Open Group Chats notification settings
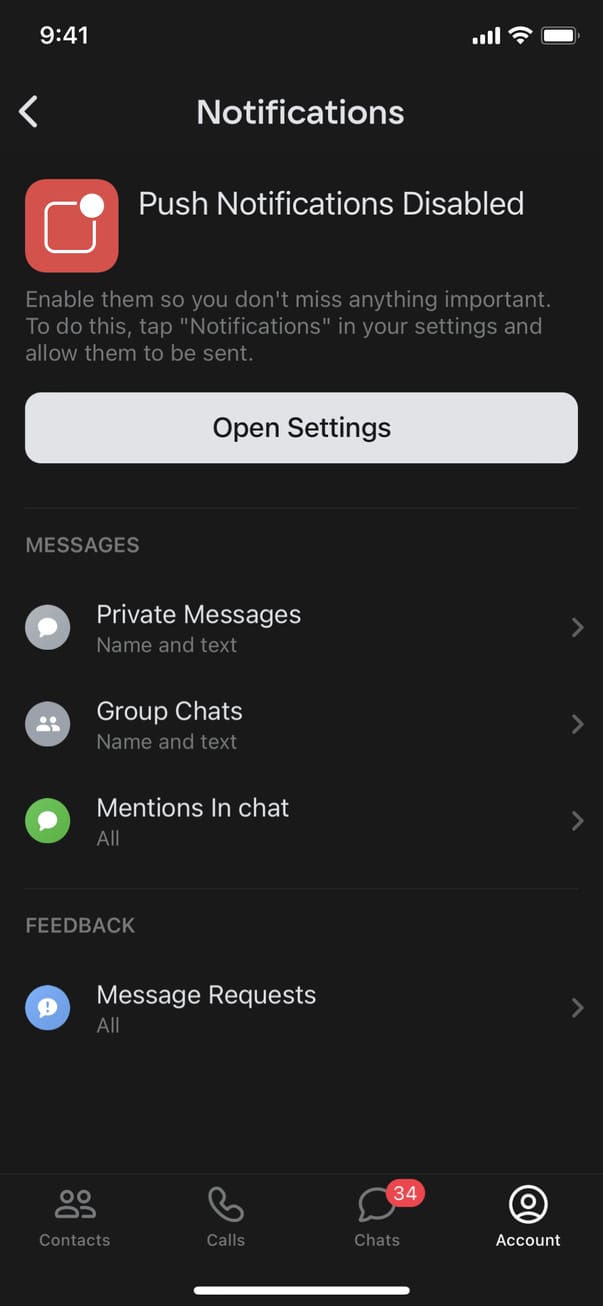 tap(300, 725)
